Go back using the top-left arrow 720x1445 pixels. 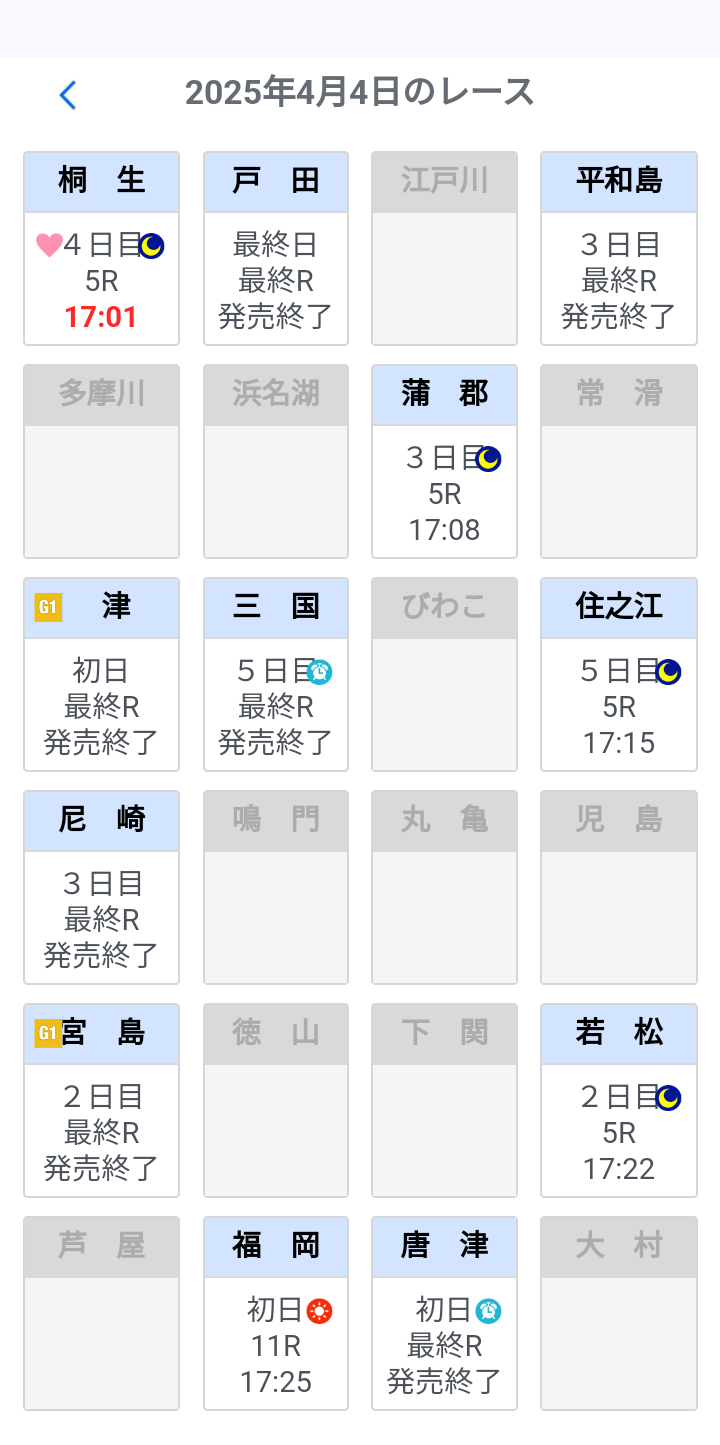tap(68, 95)
